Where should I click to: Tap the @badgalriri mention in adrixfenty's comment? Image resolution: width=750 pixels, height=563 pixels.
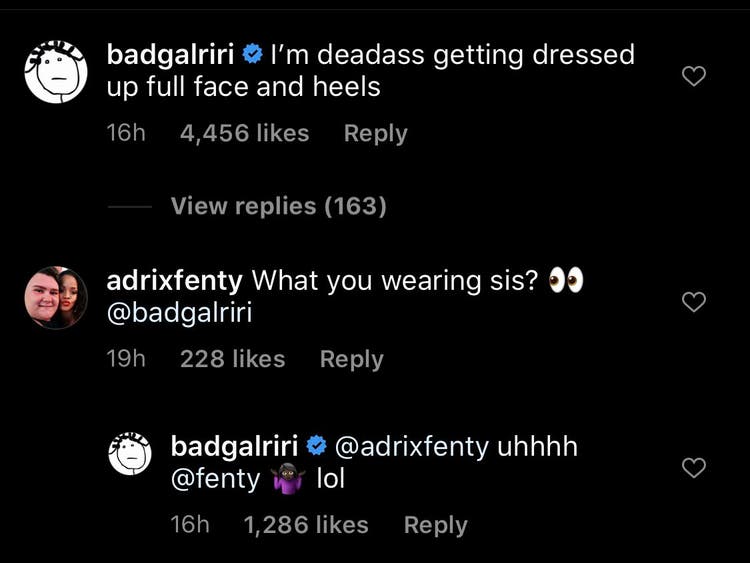click(x=179, y=313)
